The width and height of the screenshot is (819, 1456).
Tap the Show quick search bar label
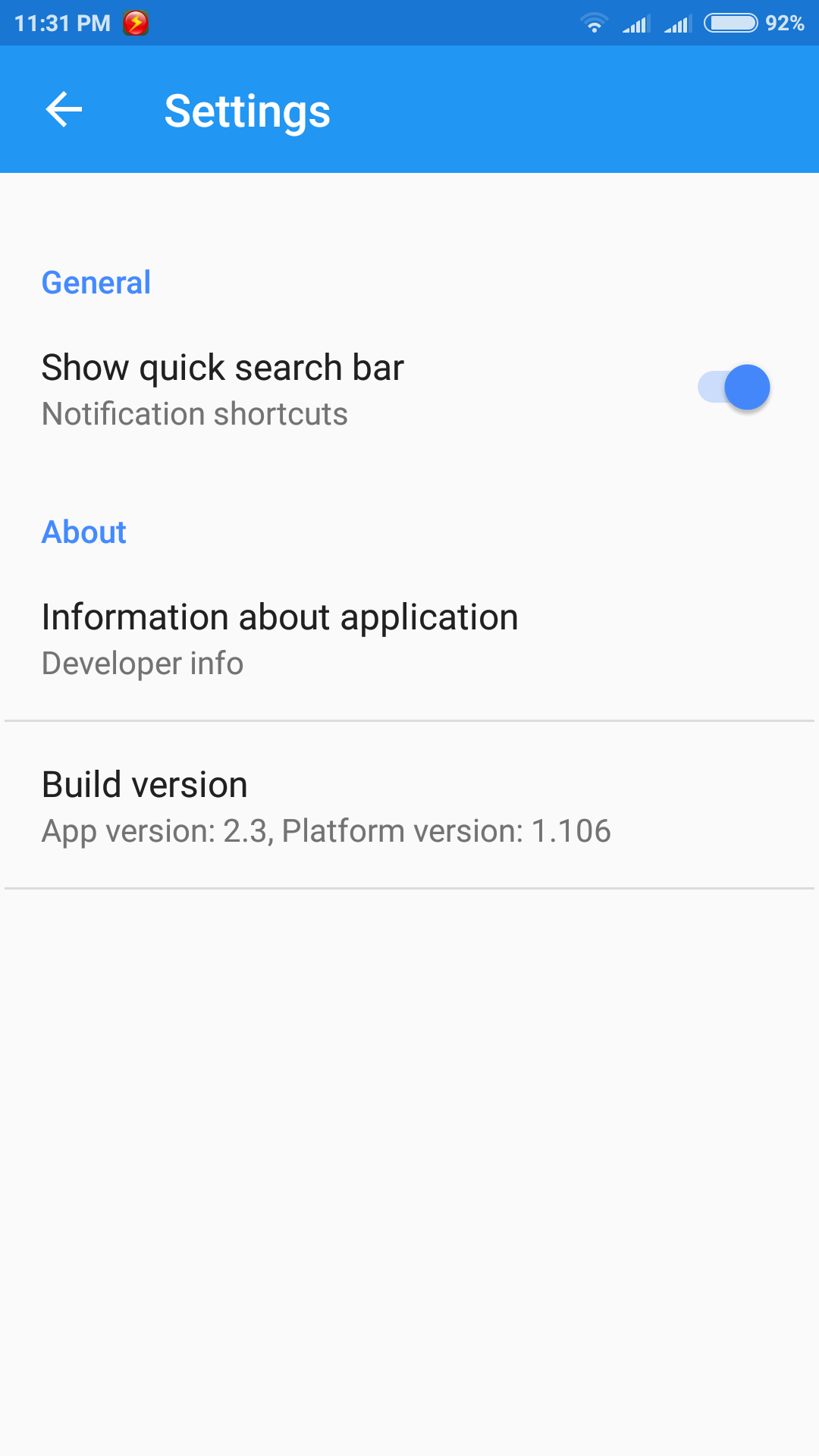223,367
